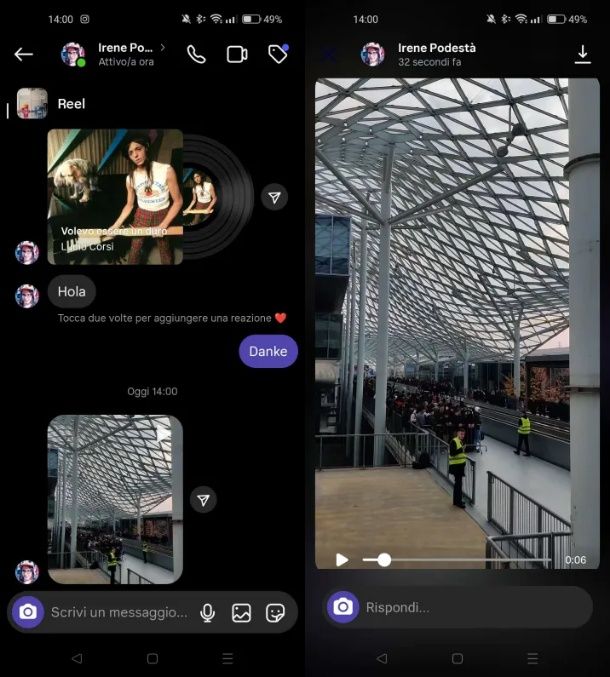Forward the Lucio Corsi reel
Screen dimensions: 610x677
pos(274,197)
